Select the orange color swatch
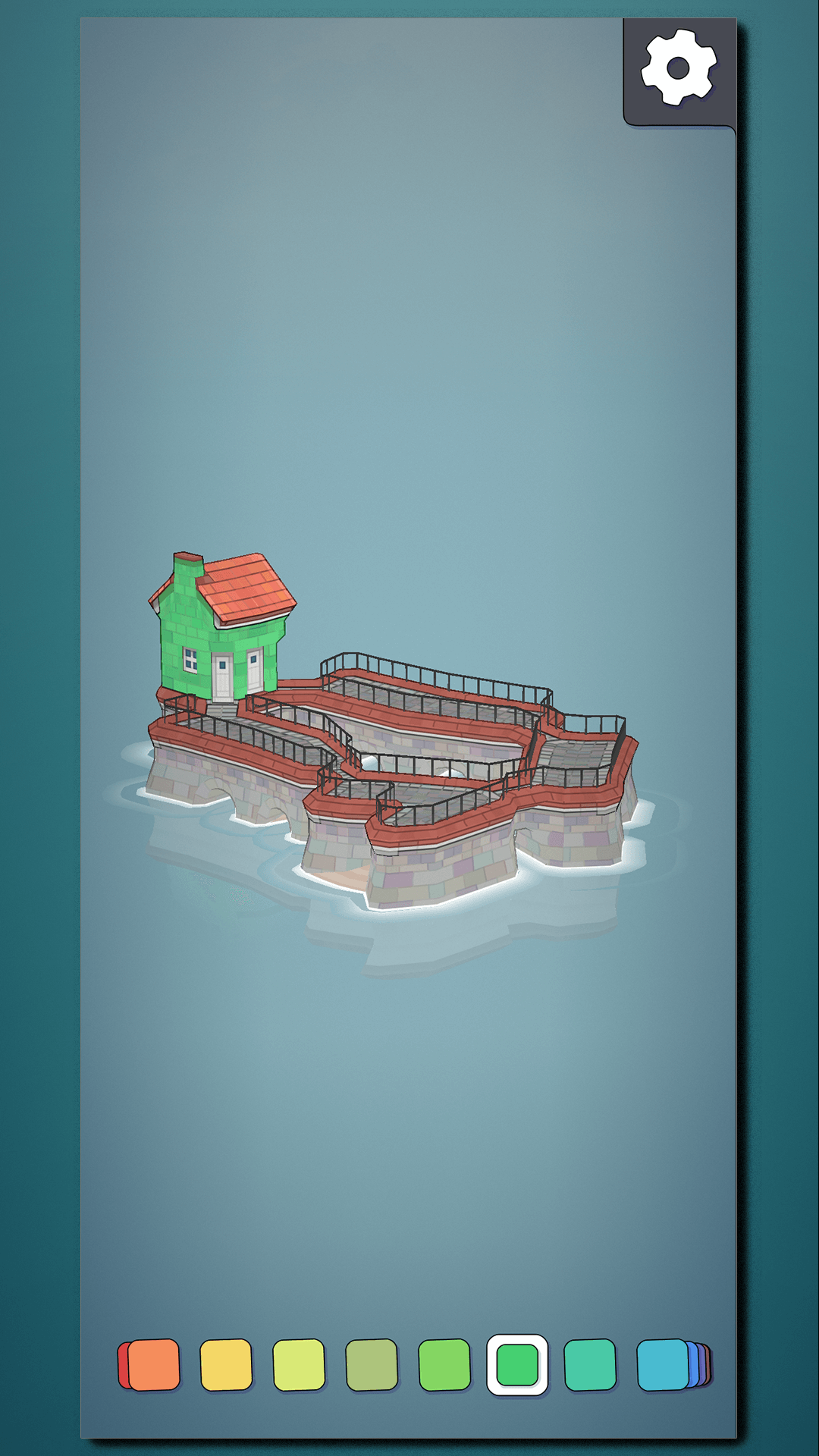Image resolution: width=819 pixels, height=1456 pixels. click(154, 1365)
